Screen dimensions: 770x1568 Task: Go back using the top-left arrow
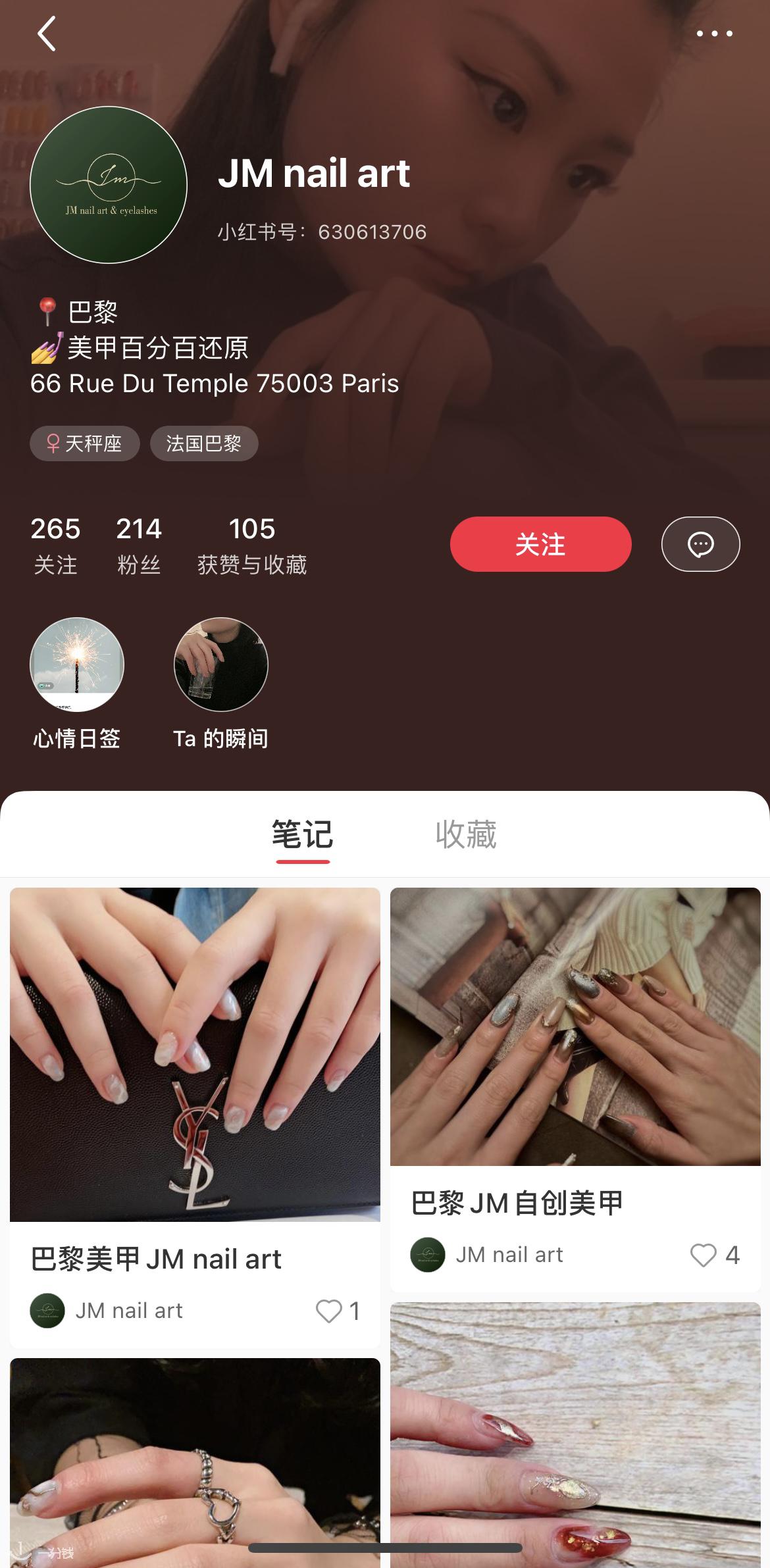pos(47,34)
